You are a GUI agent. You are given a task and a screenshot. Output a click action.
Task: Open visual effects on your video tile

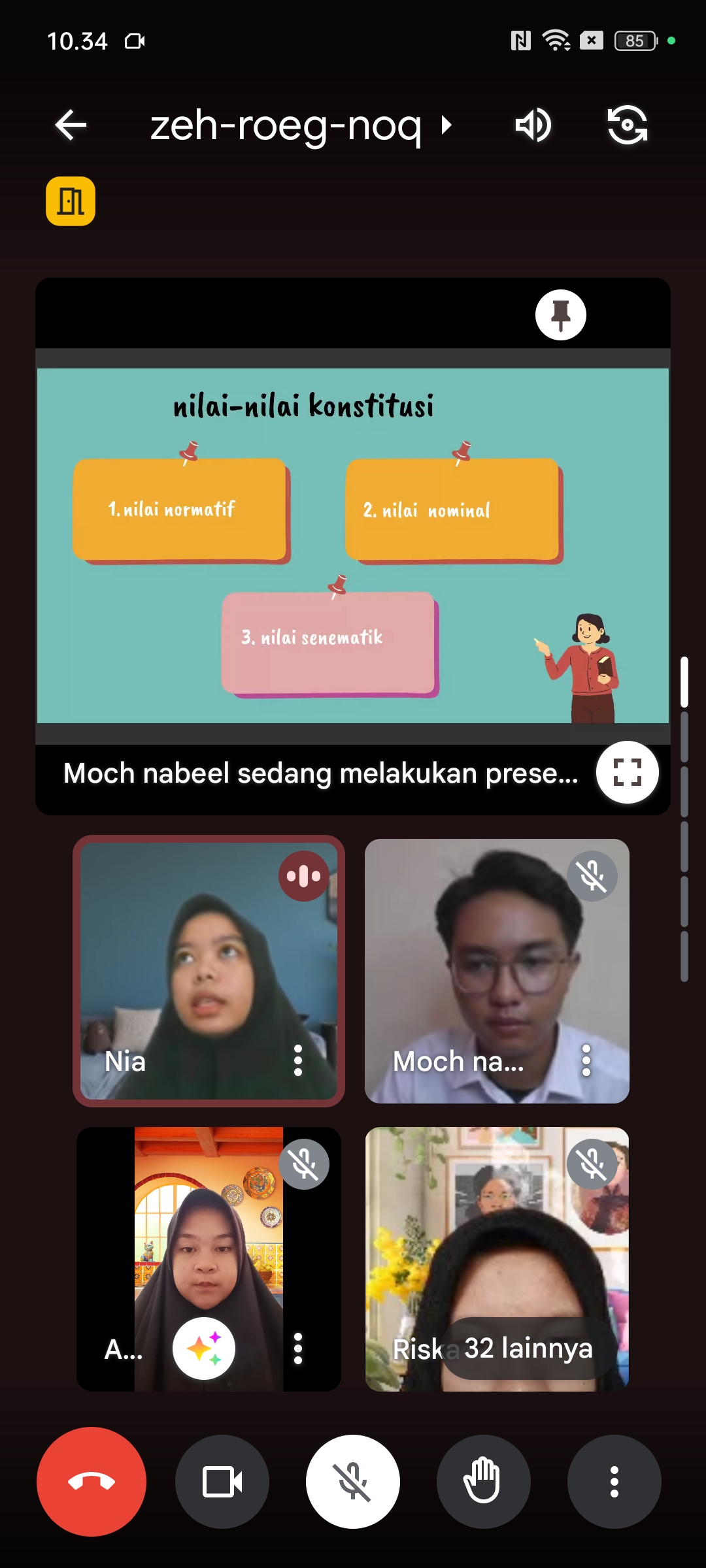pos(204,1348)
